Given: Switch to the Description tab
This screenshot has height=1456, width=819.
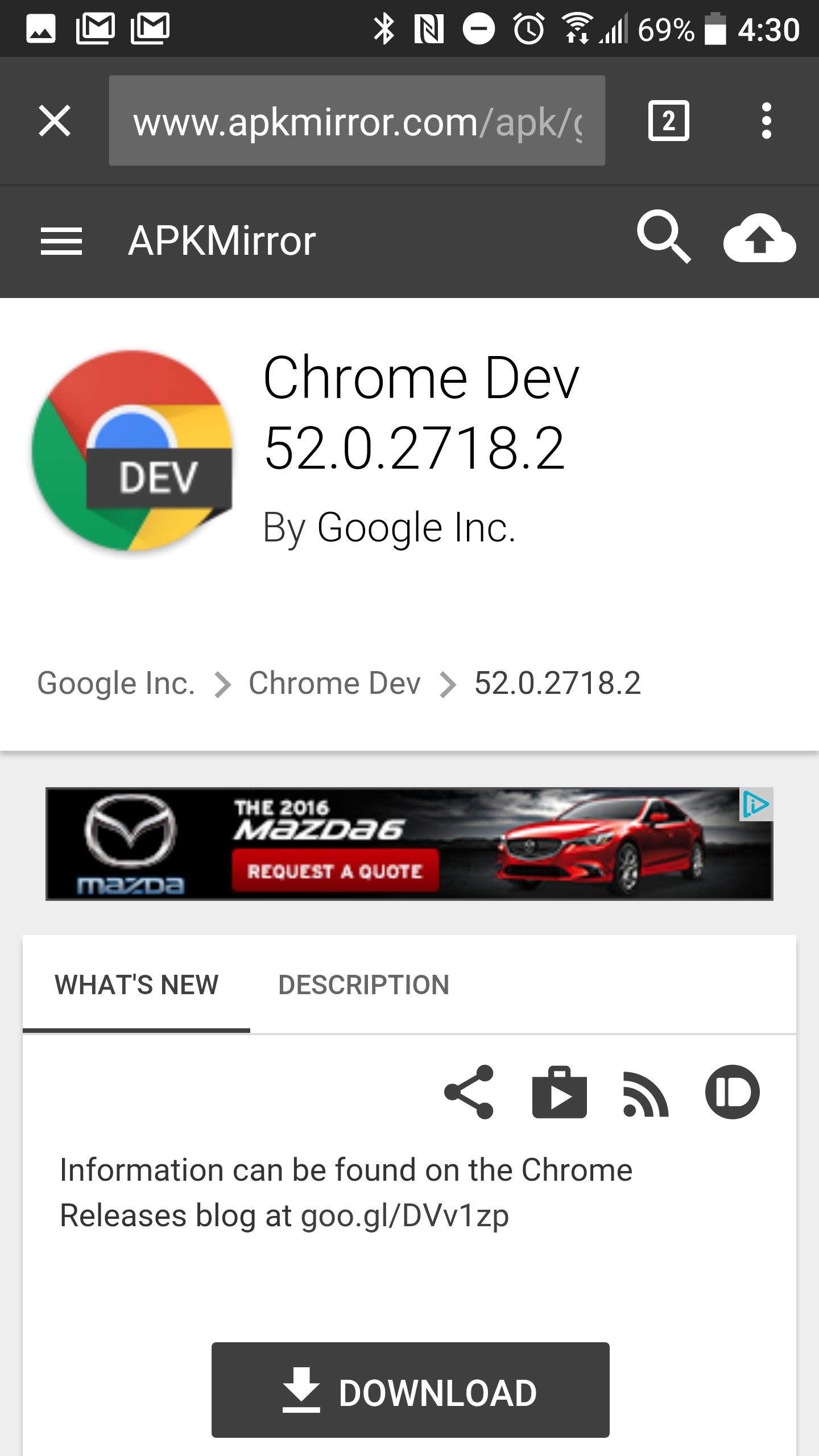Looking at the screenshot, I should (364, 985).
